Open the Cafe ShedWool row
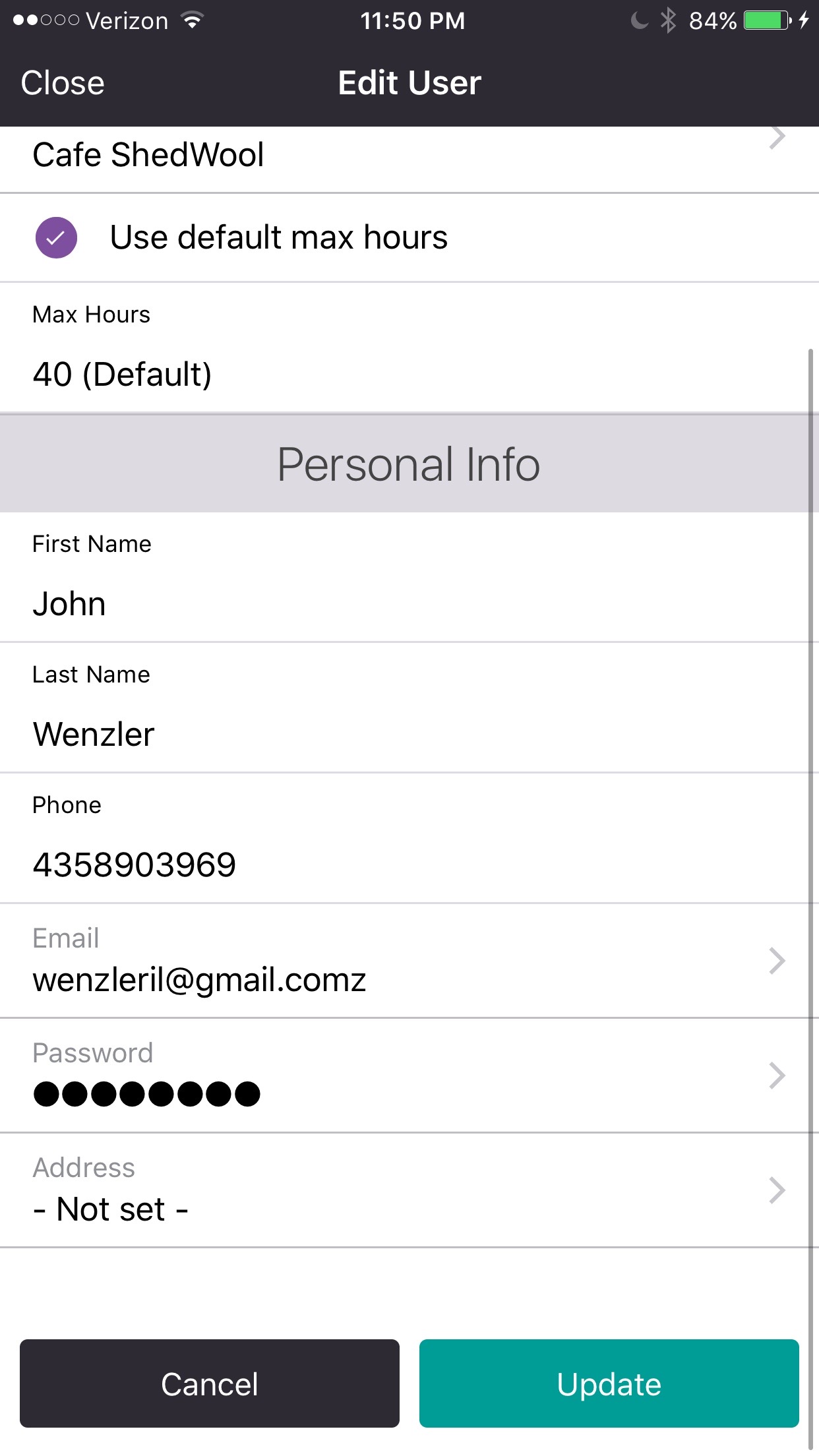Screen dimensions: 819x1456 [409, 156]
